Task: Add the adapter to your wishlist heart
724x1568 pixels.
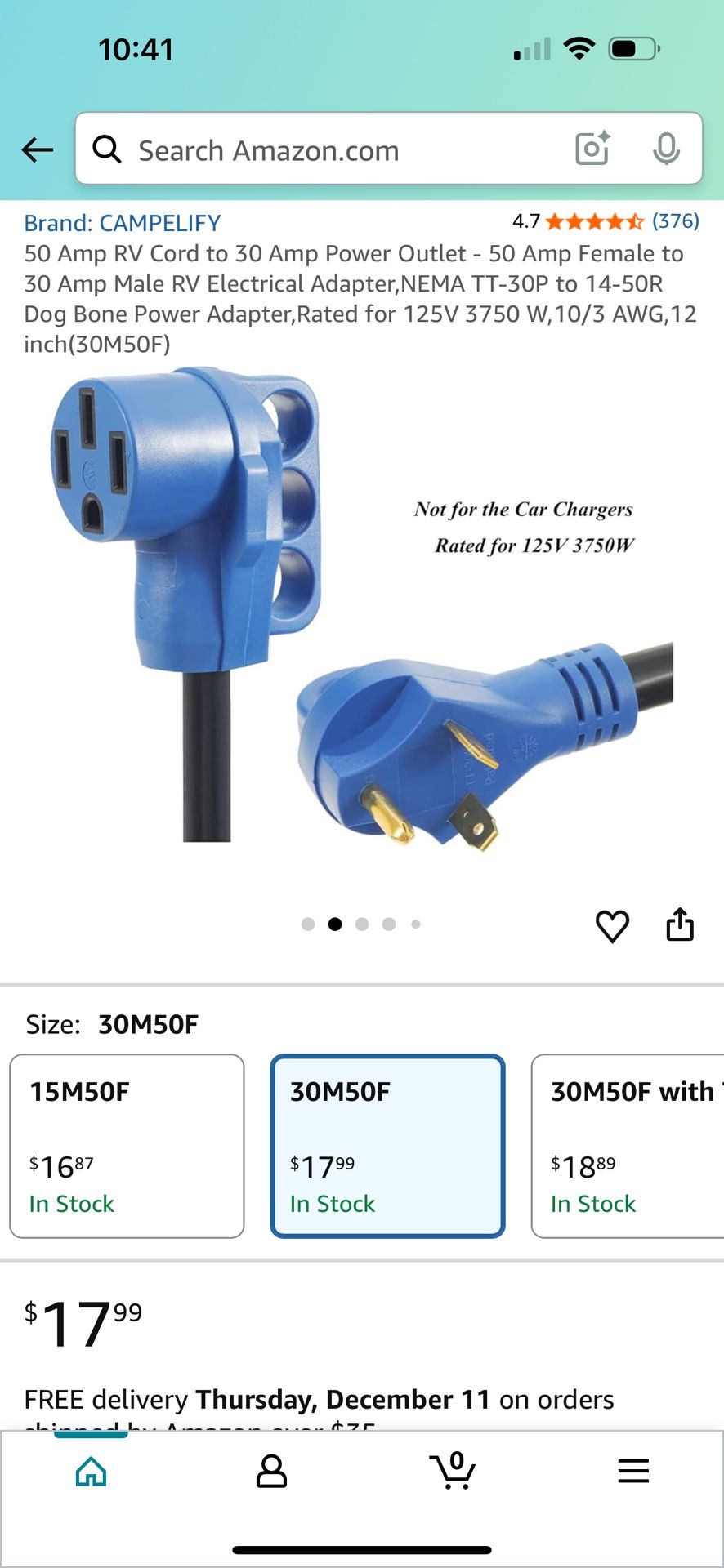Action: pos(612,924)
